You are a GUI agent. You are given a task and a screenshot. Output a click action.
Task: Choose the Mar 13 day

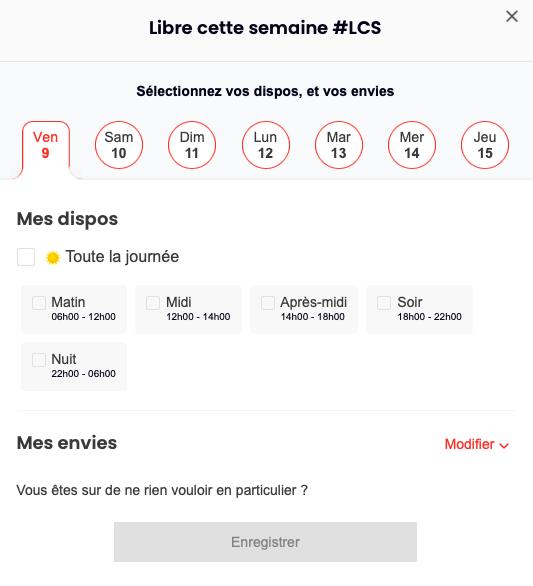[339, 145]
